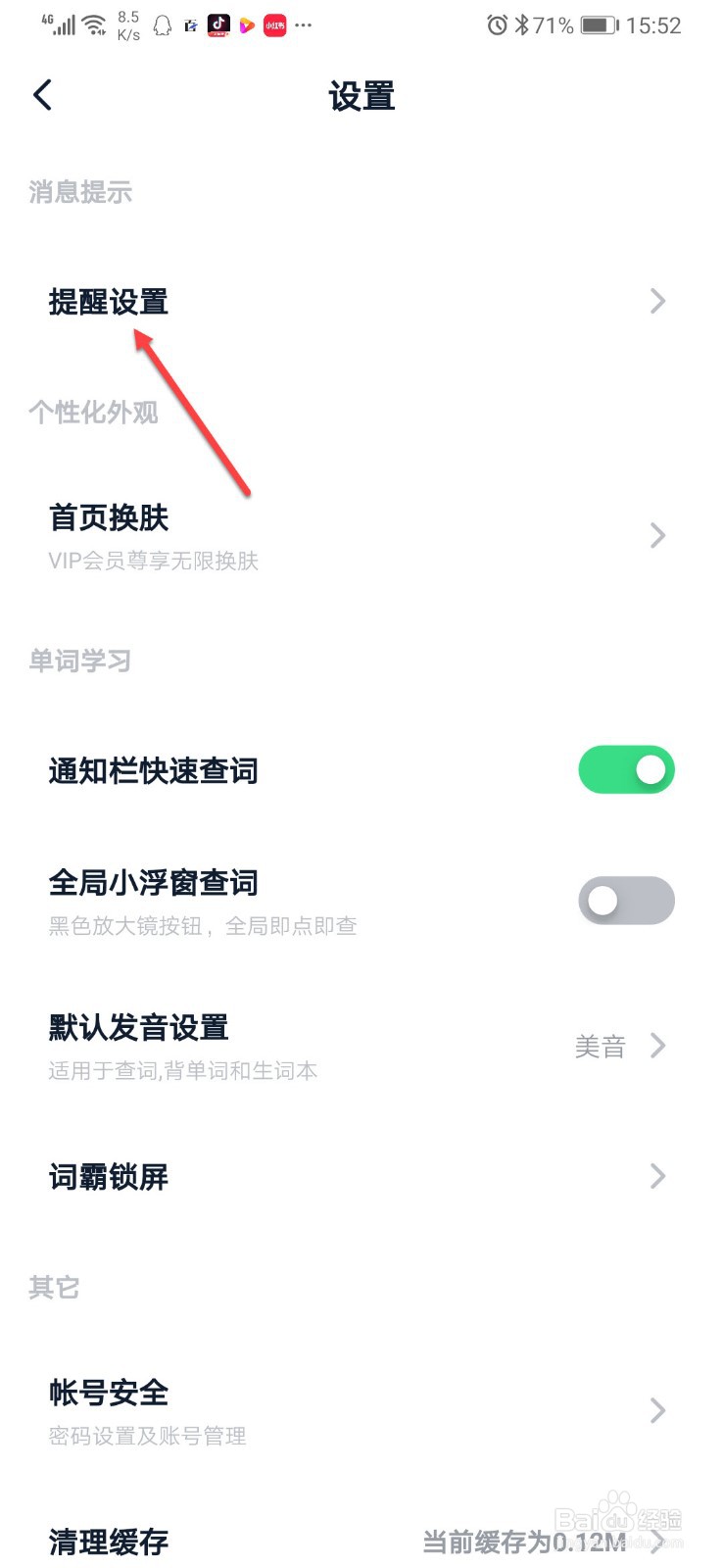Expand 词霸锁屏 with its chevron
Image resolution: width=723 pixels, height=1568 pixels.
coord(656,1176)
